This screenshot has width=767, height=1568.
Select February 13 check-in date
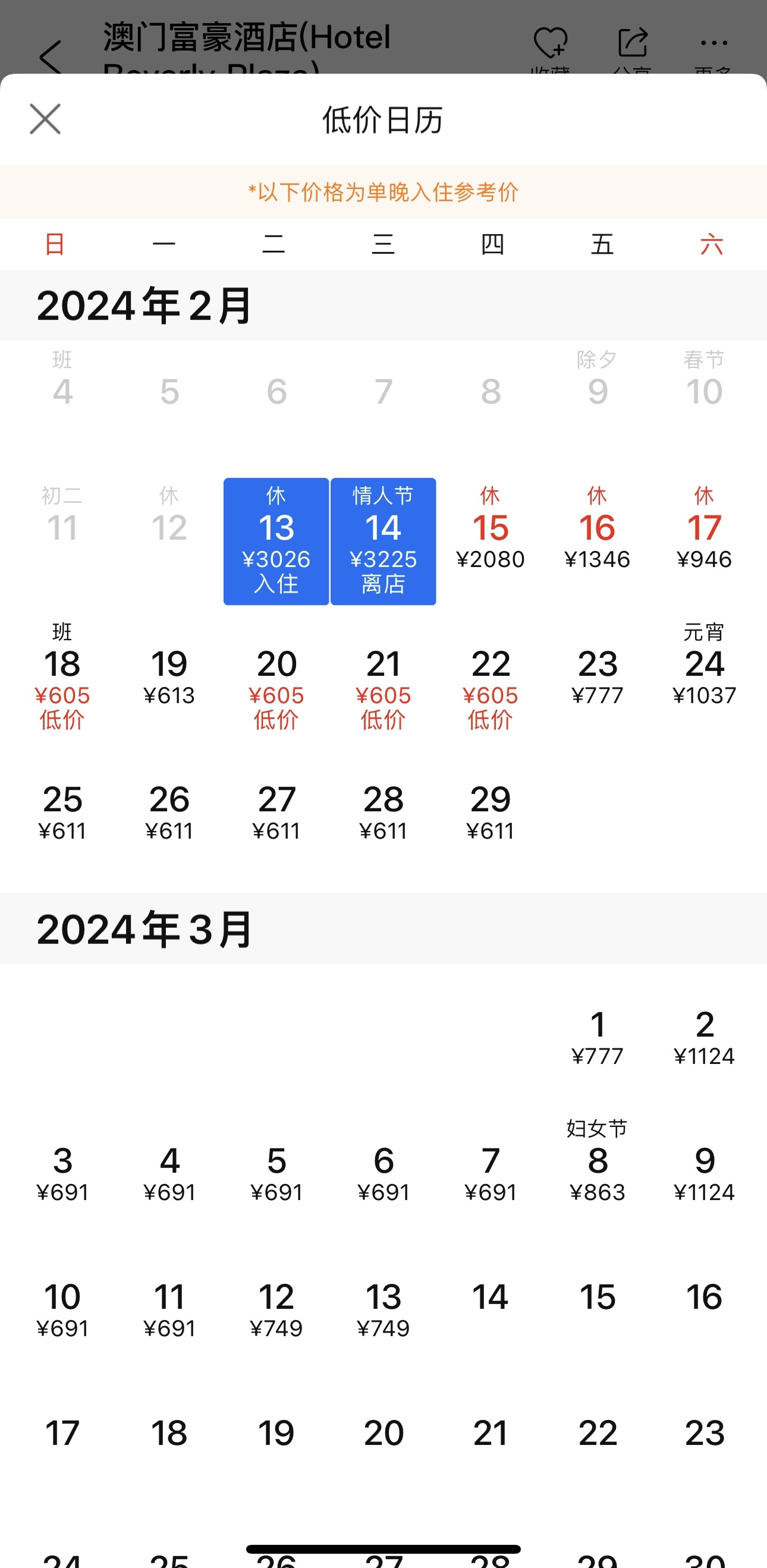point(276,541)
